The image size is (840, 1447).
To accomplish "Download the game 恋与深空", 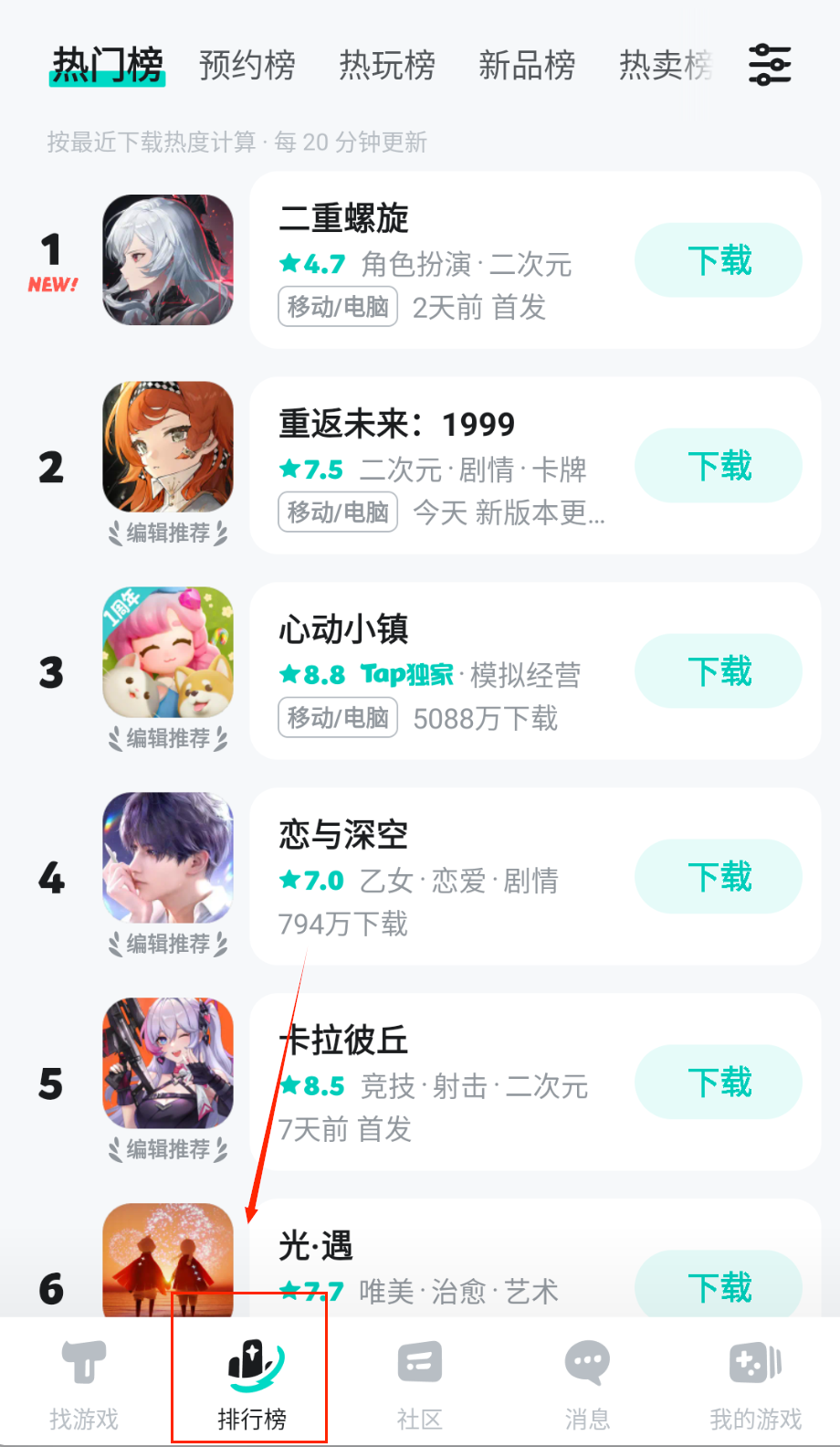I will coord(719,877).
